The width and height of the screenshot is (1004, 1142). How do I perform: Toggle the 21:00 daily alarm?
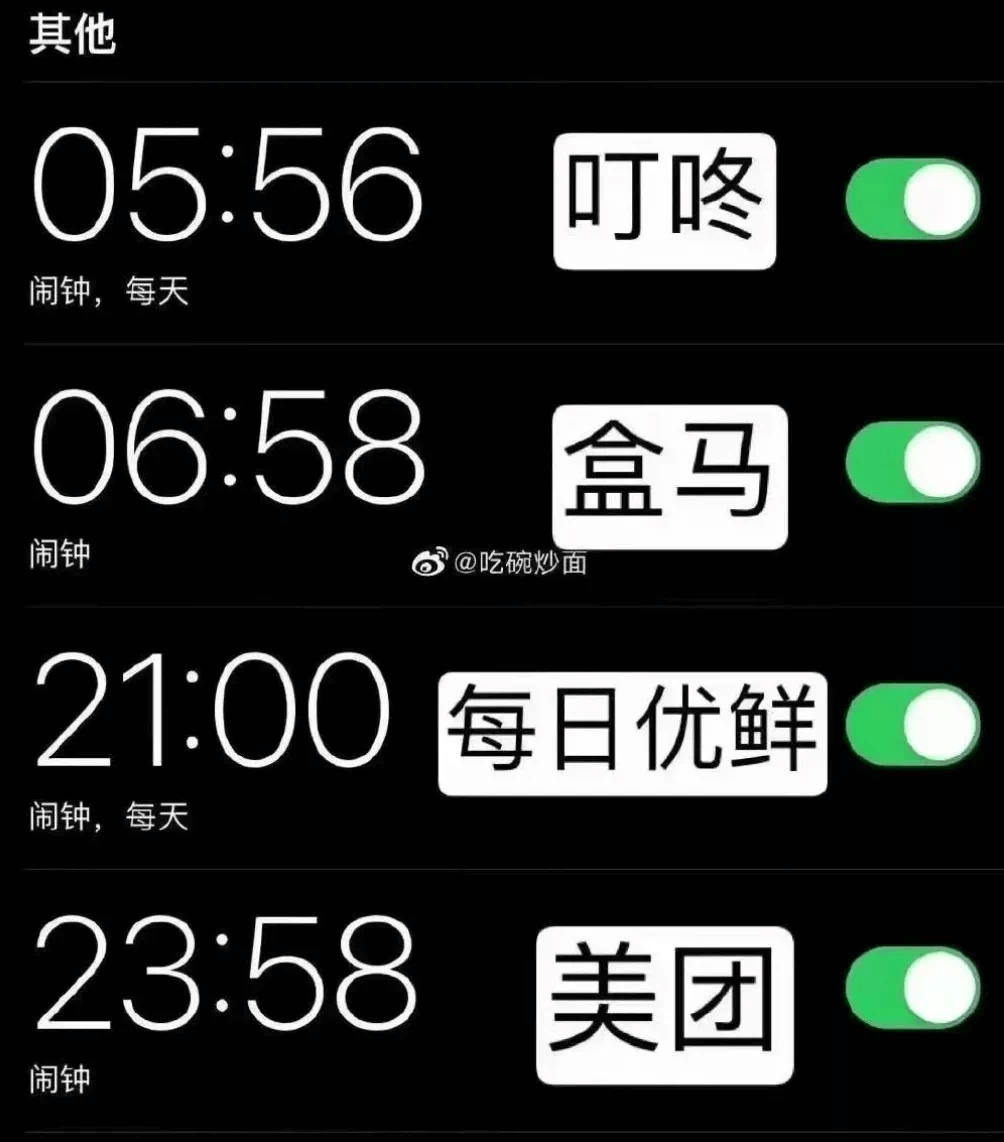(x=912, y=724)
